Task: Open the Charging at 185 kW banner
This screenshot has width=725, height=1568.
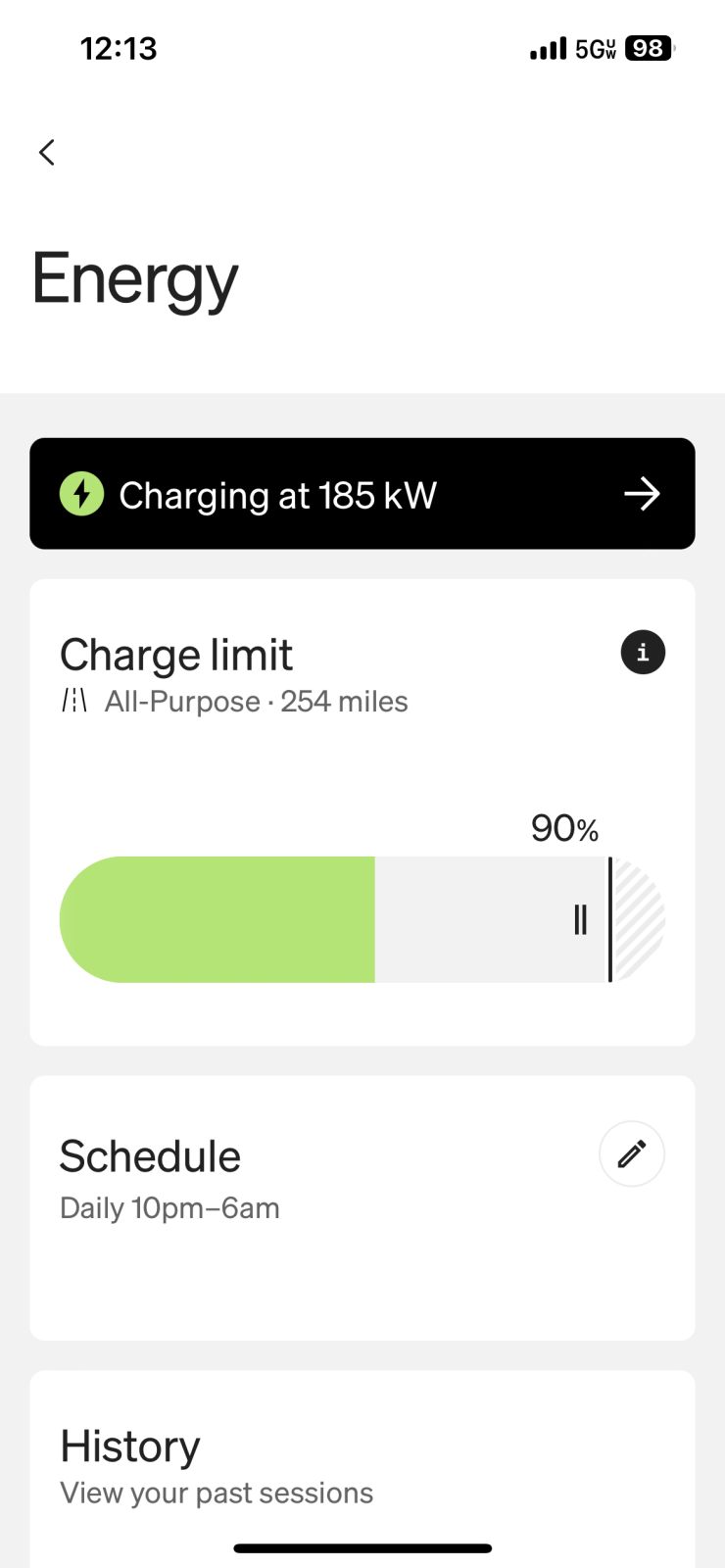Action: [362, 494]
